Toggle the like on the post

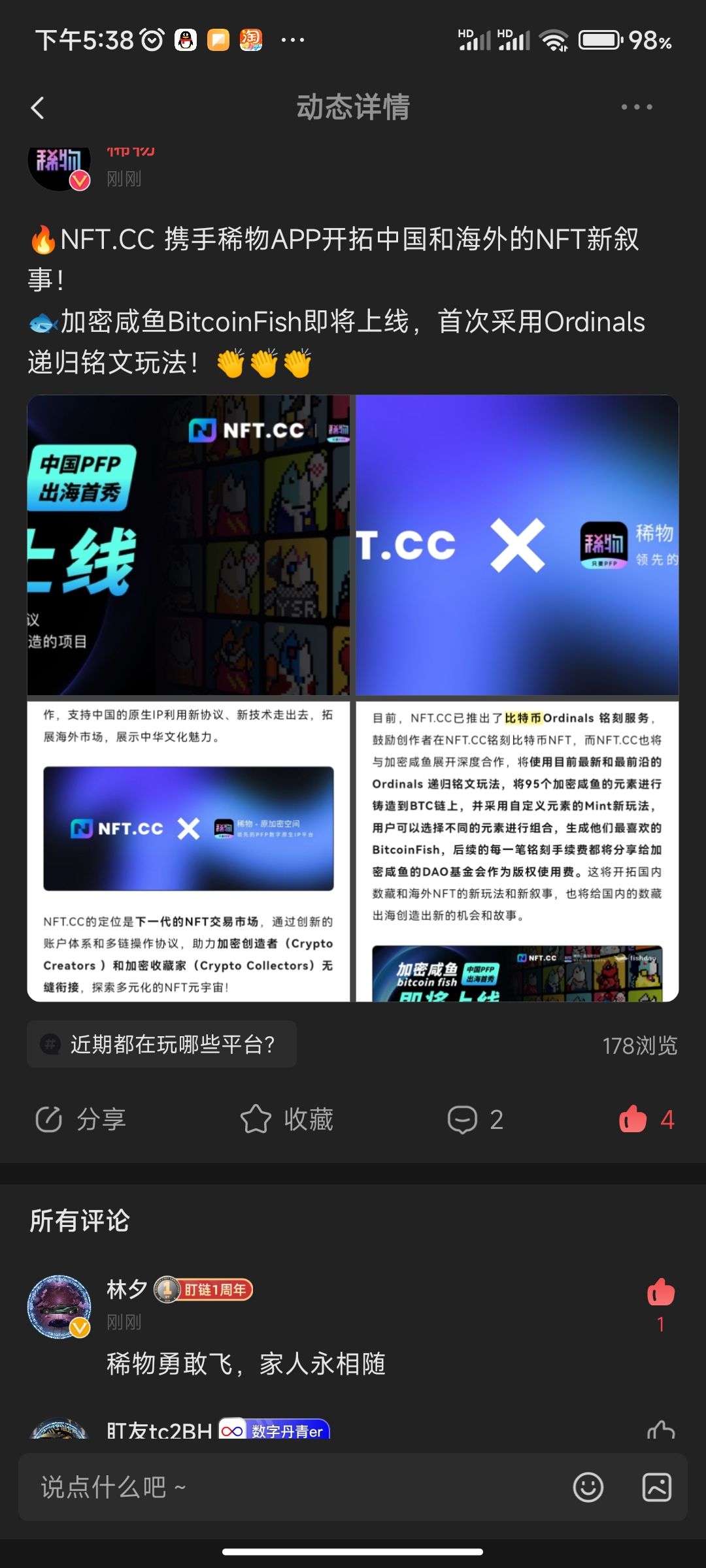click(x=633, y=1119)
